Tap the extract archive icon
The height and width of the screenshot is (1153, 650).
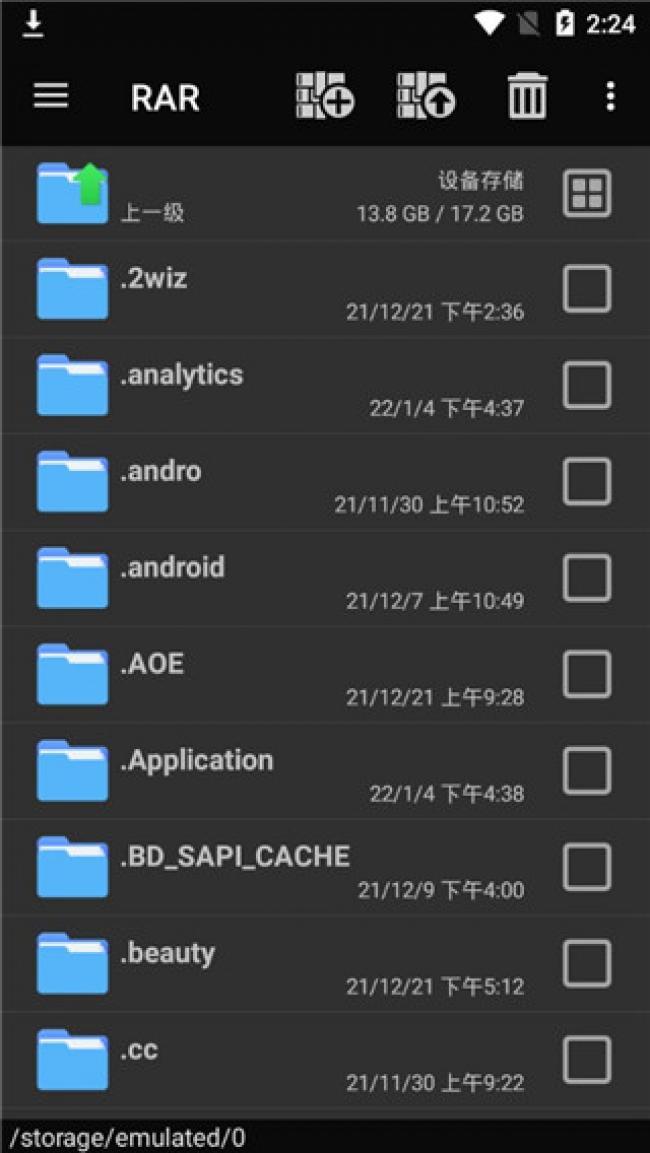click(x=425, y=96)
